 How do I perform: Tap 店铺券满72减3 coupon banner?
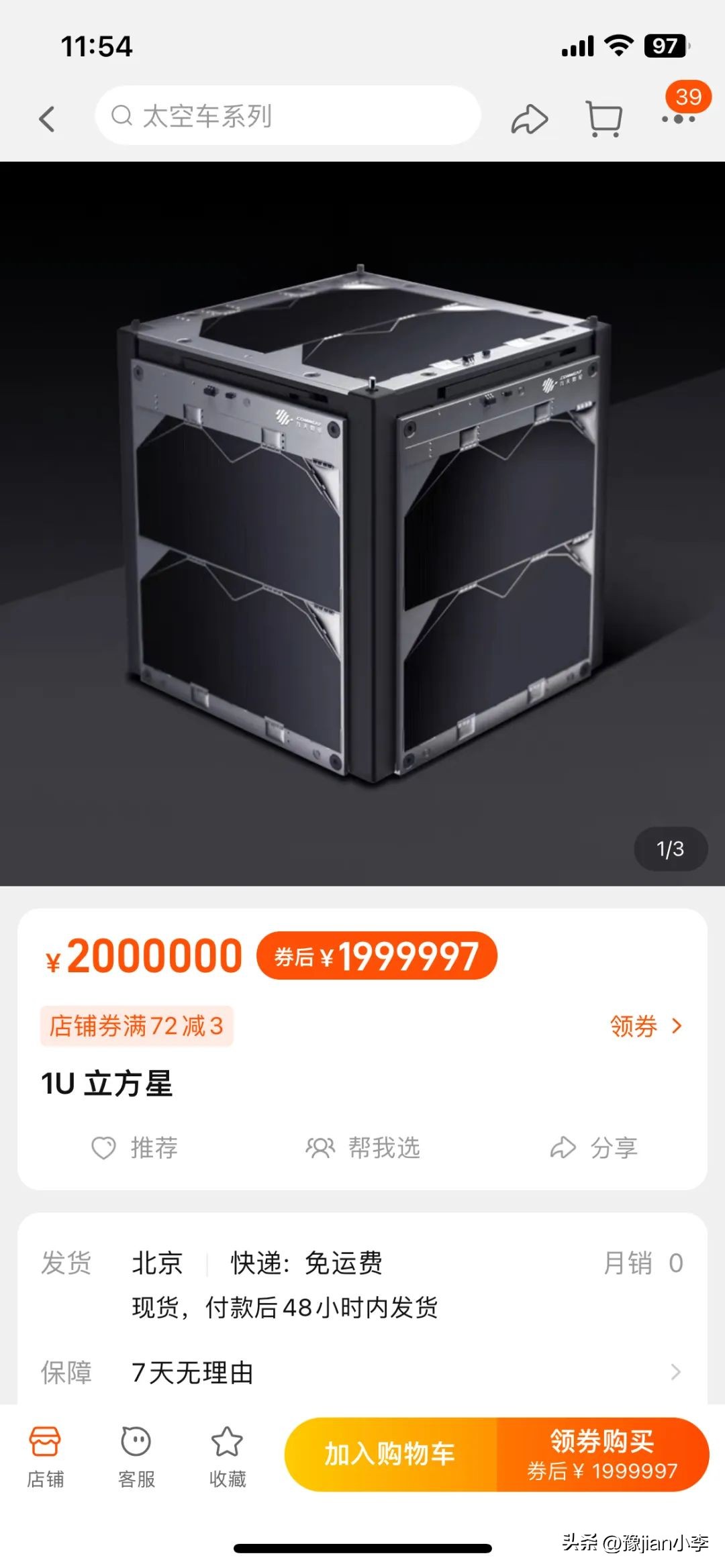pyautogui.click(x=136, y=1026)
